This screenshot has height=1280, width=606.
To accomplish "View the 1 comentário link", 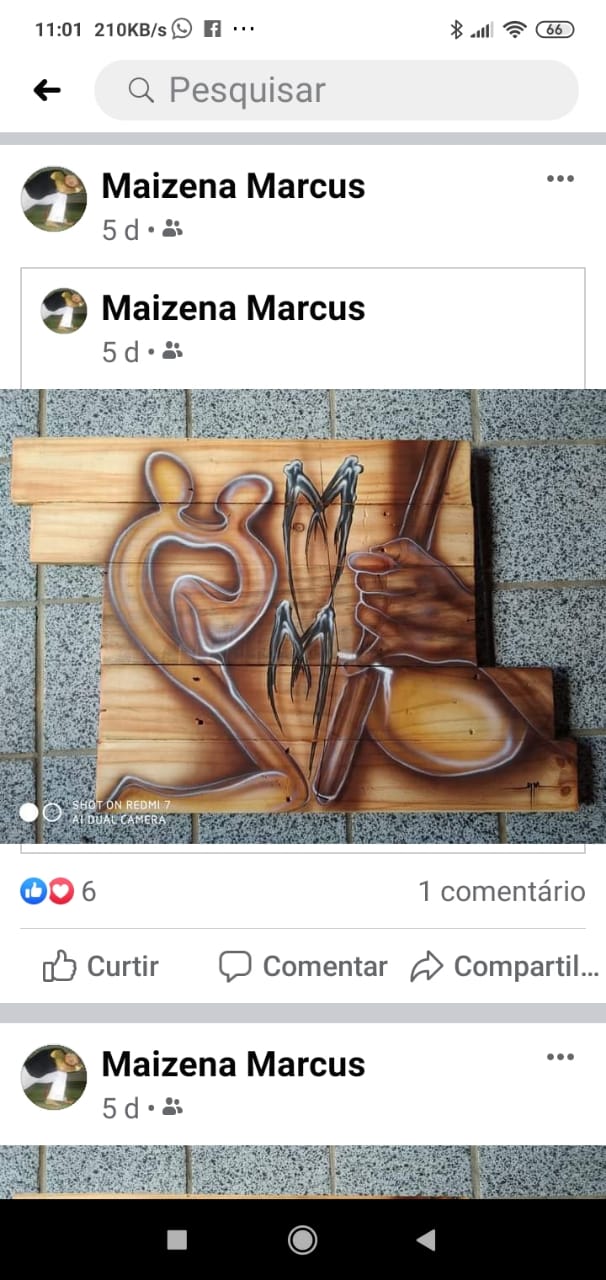I will (501, 891).
